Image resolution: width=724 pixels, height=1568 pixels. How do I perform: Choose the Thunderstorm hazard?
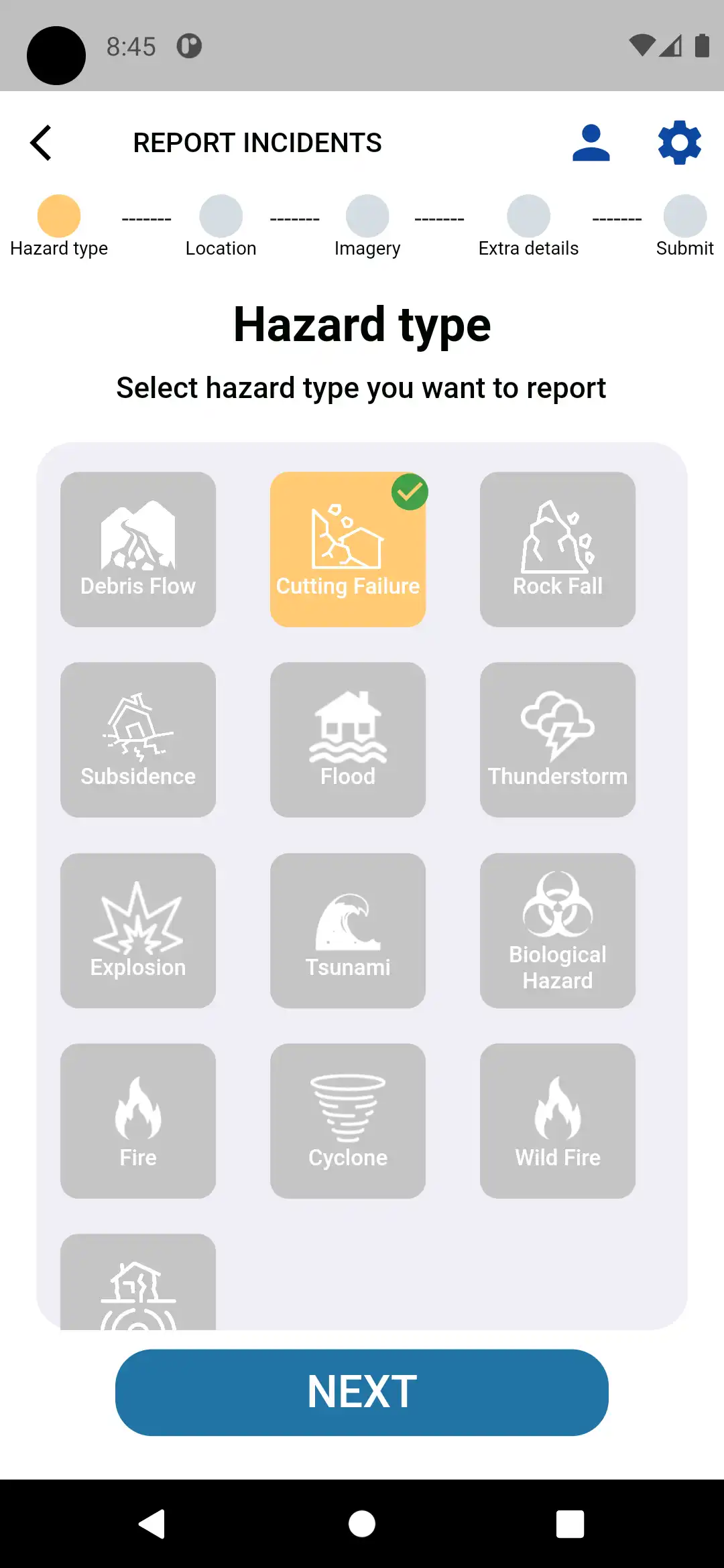point(557,740)
